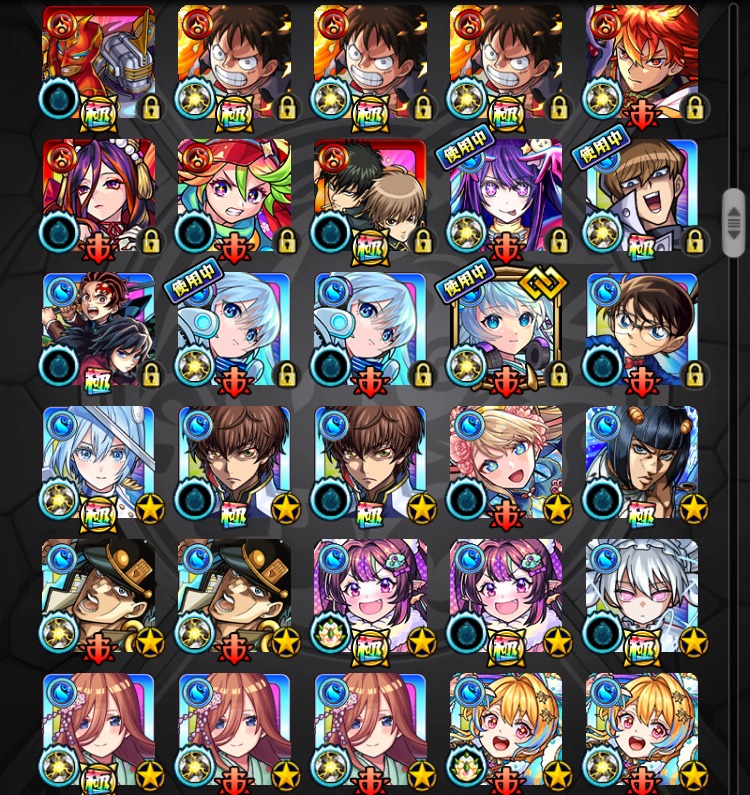Open the two-man duo fire character tile
Image resolution: width=750 pixels, height=795 pixels.
click(370, 195)
